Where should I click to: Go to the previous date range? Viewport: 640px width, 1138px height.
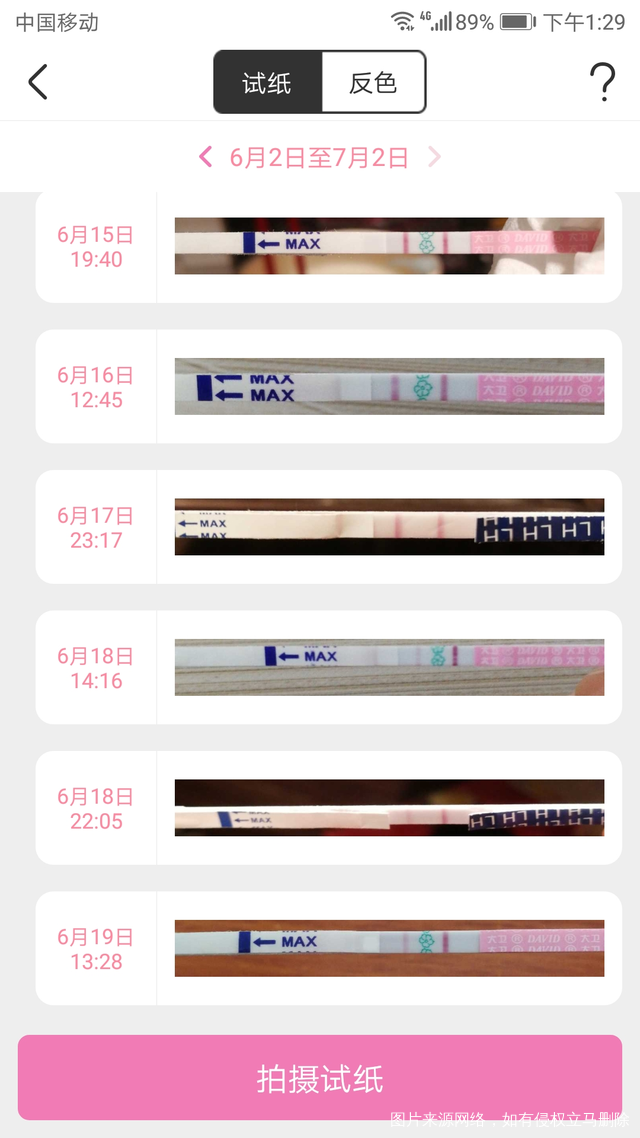pos(206,157)
